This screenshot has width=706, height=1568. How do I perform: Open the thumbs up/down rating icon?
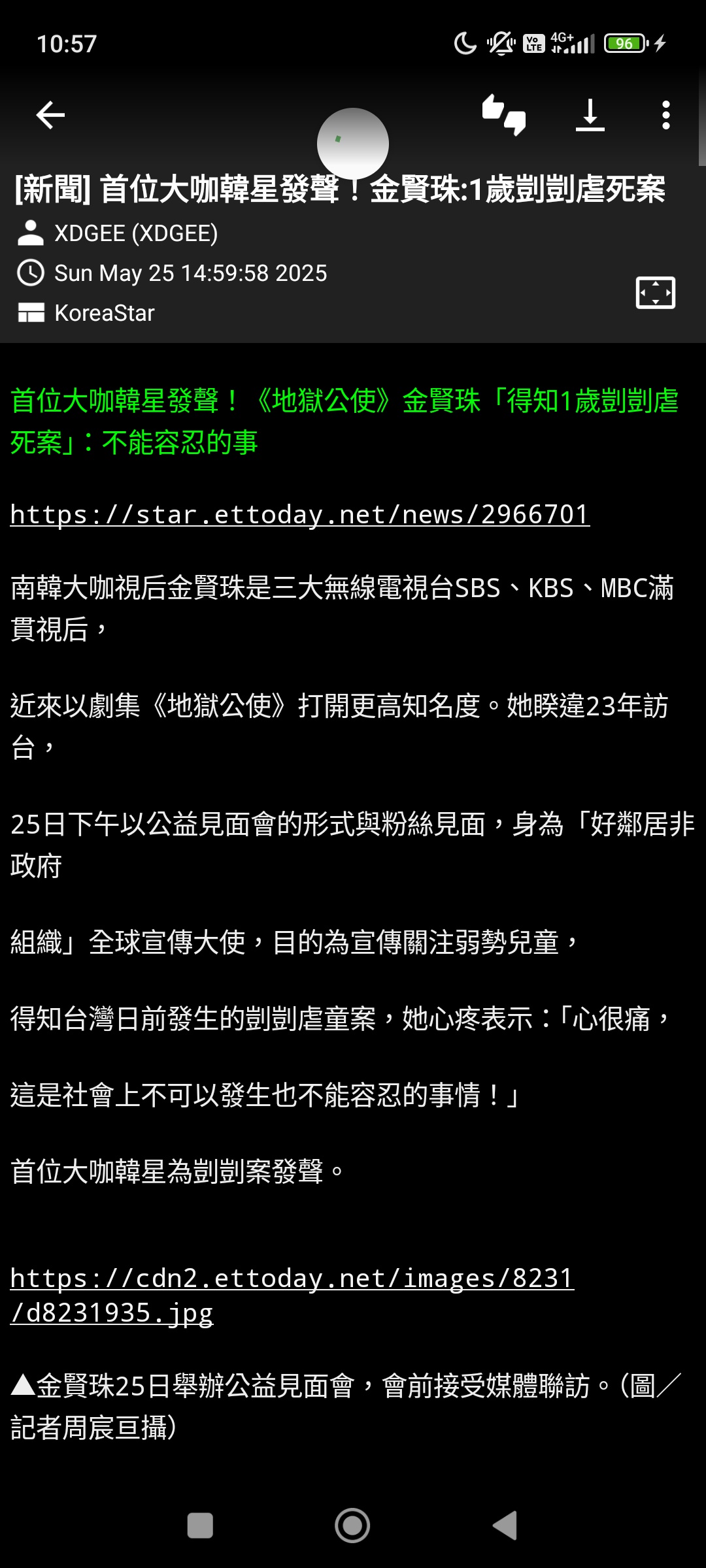[x=504, y=115]
